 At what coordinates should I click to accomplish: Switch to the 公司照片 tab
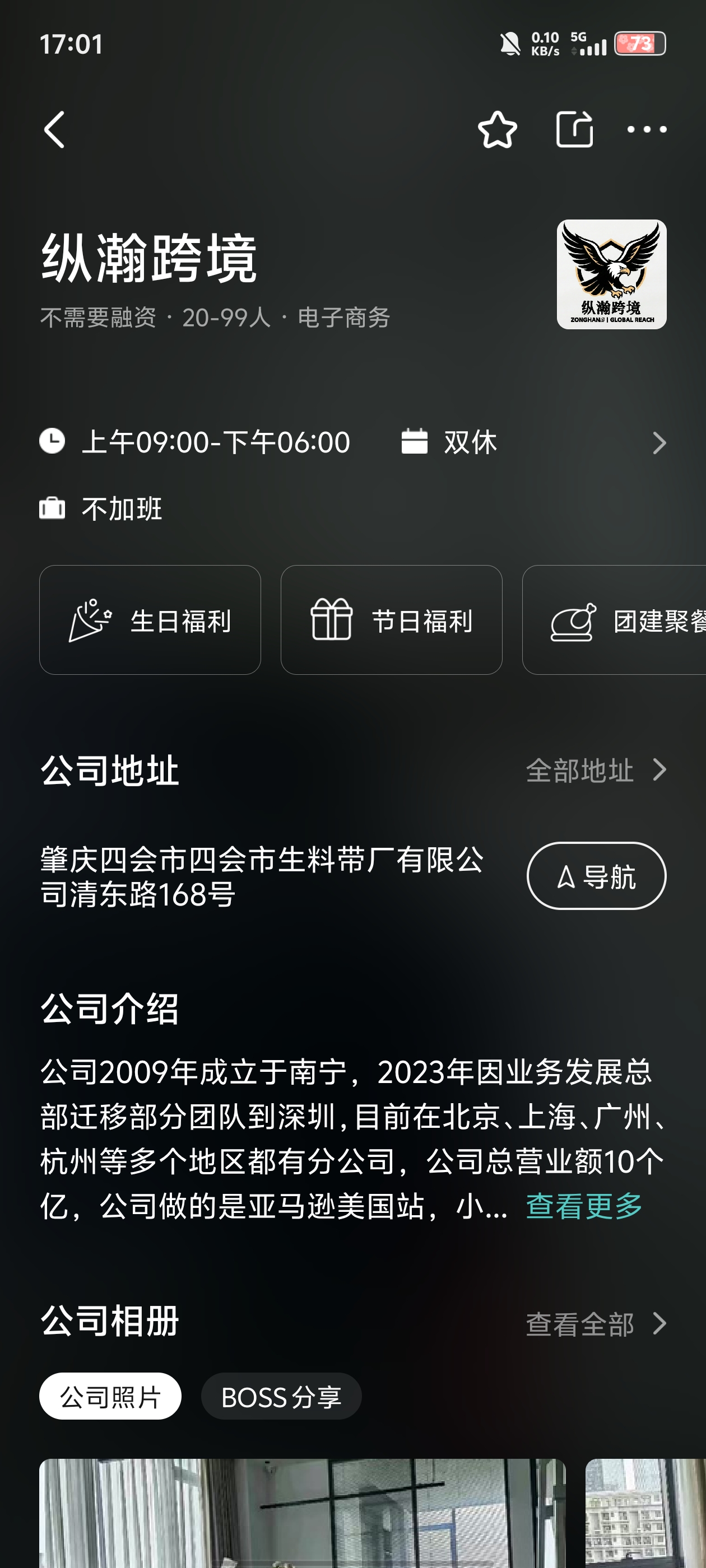110,1396
